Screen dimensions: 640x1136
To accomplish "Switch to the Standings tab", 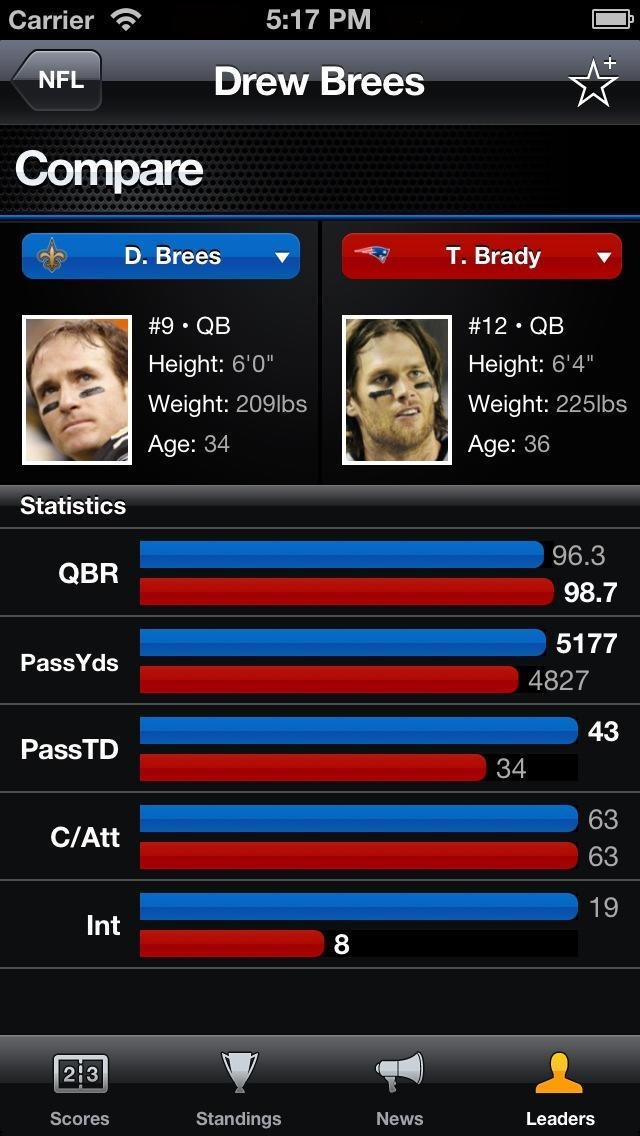I will 239,1088.
